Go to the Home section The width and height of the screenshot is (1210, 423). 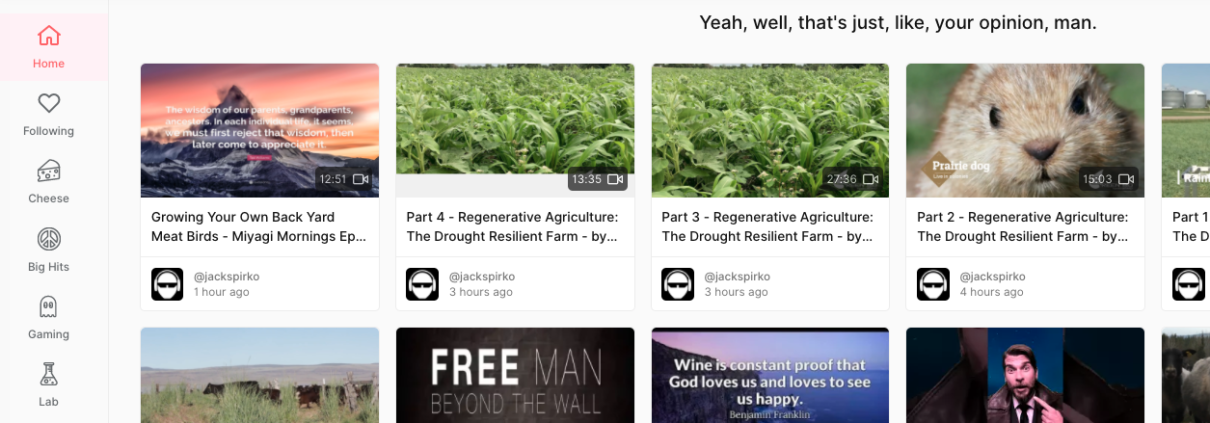pyautogui.click(x=49, y=47)
